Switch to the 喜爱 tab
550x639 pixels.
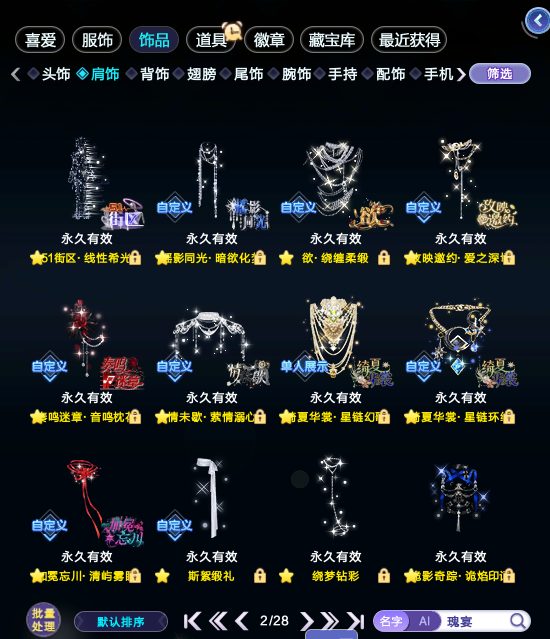tap(40, 40)
